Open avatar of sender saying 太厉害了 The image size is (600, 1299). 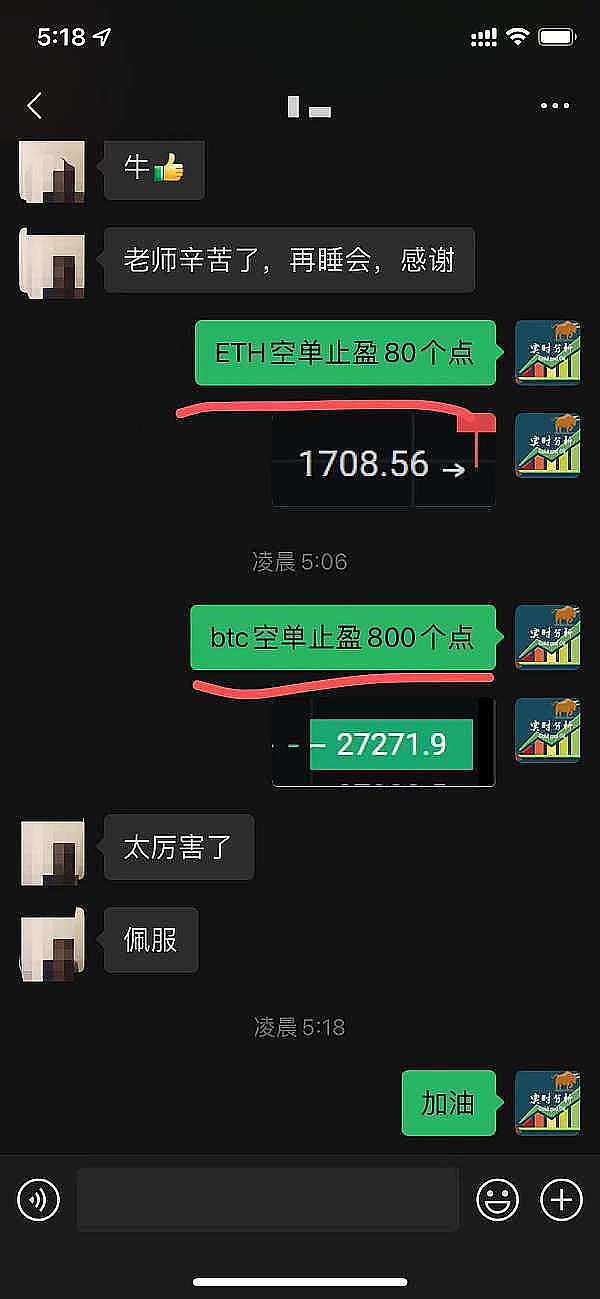click(x=52, y=850)
